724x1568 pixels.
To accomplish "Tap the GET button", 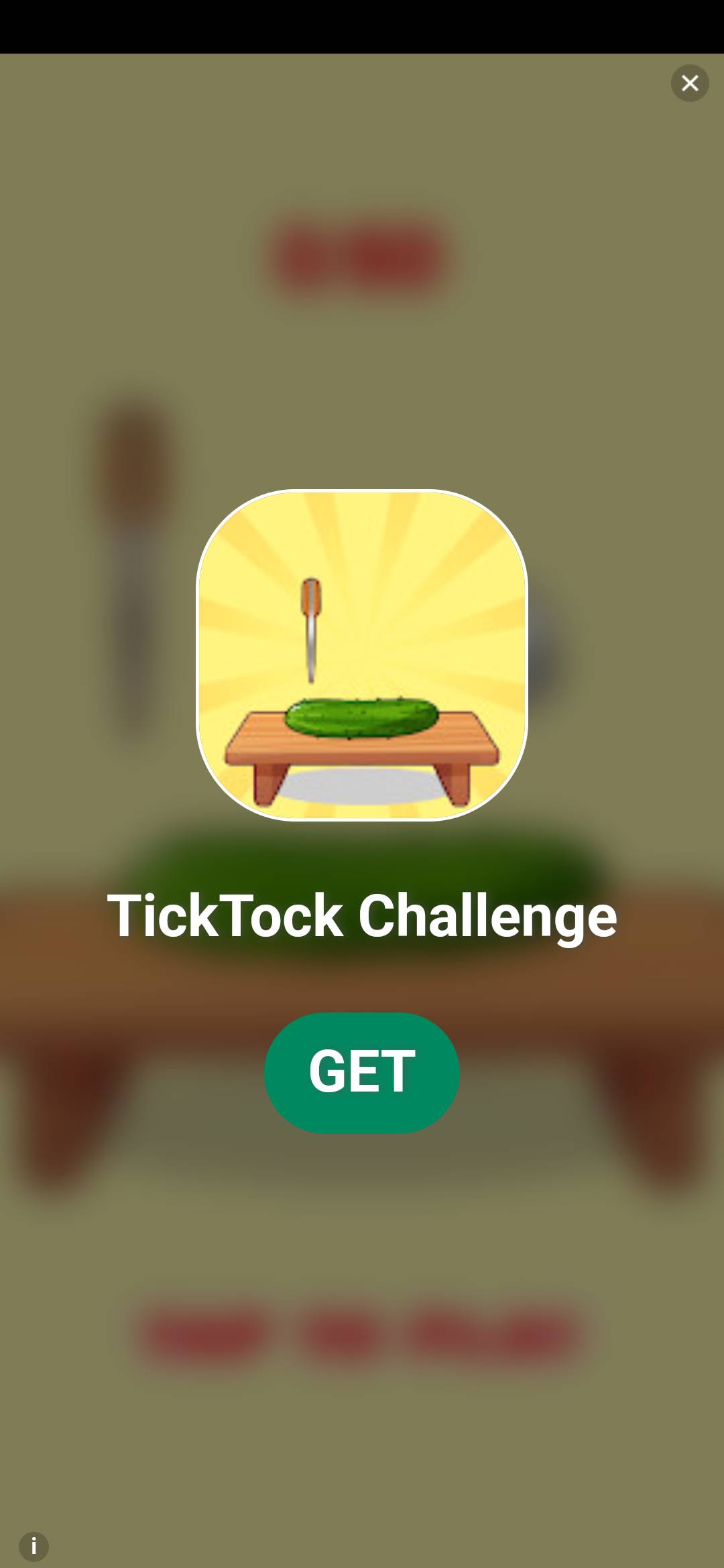I will click(x=362, y=1073).
